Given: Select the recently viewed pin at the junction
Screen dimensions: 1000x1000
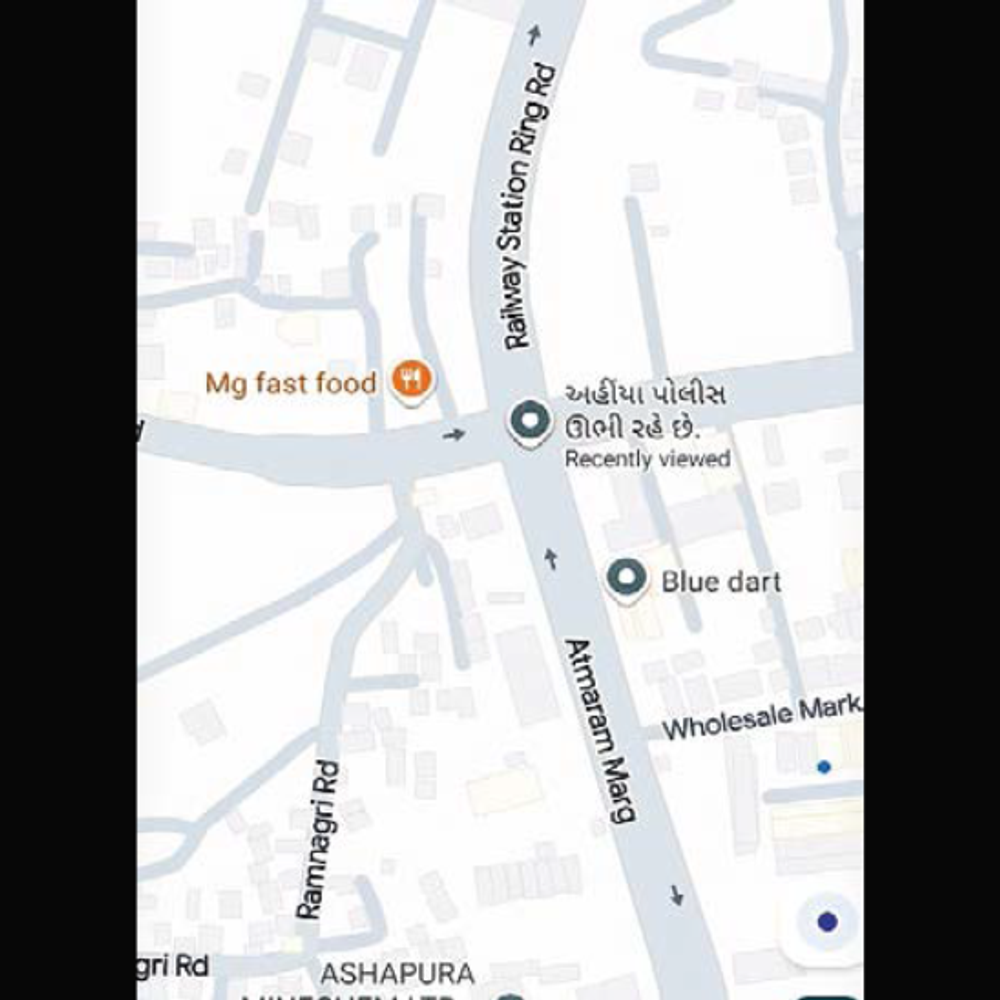Looking at the screenshot, I should [x=528, y=421].
